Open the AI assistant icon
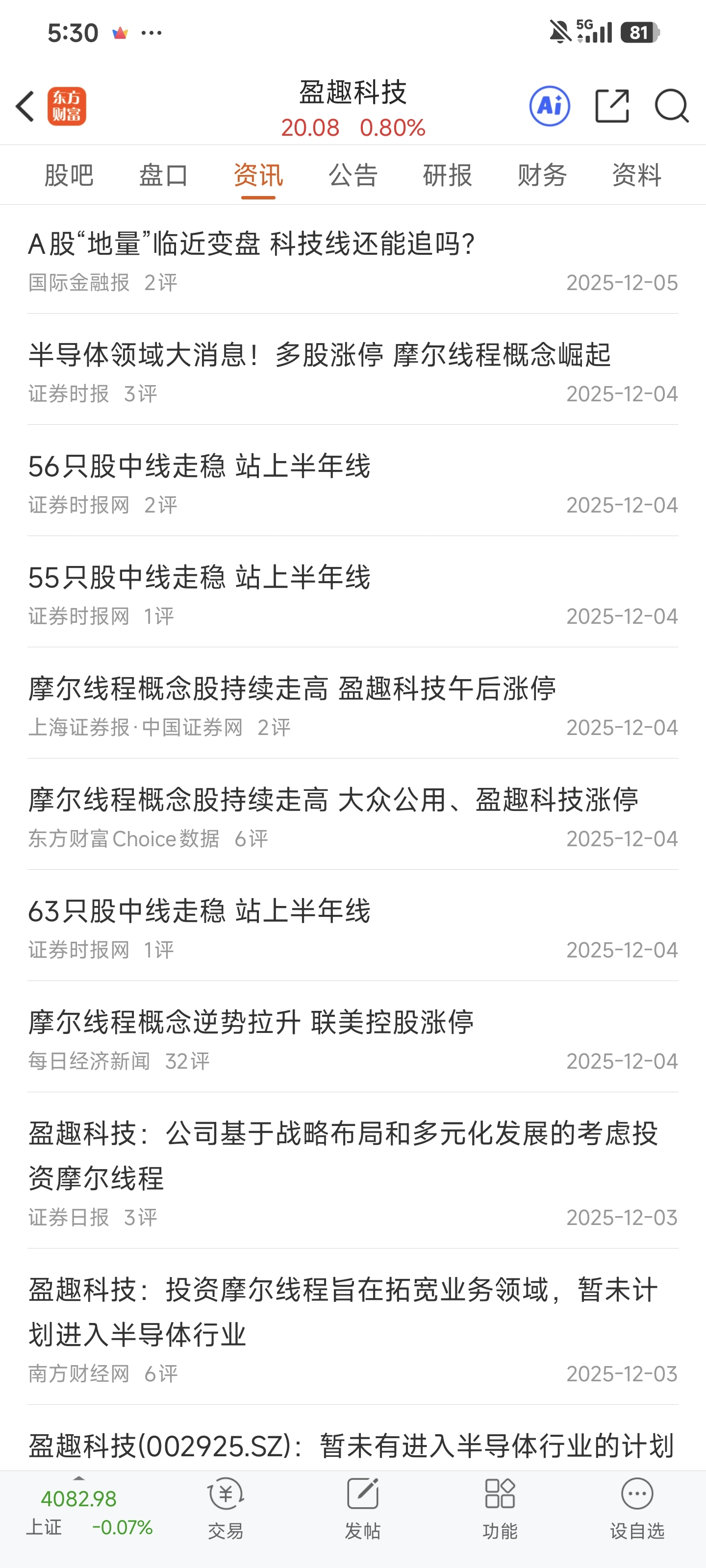Viewport: 706px width, 1568px height. [x=550, y=106]
